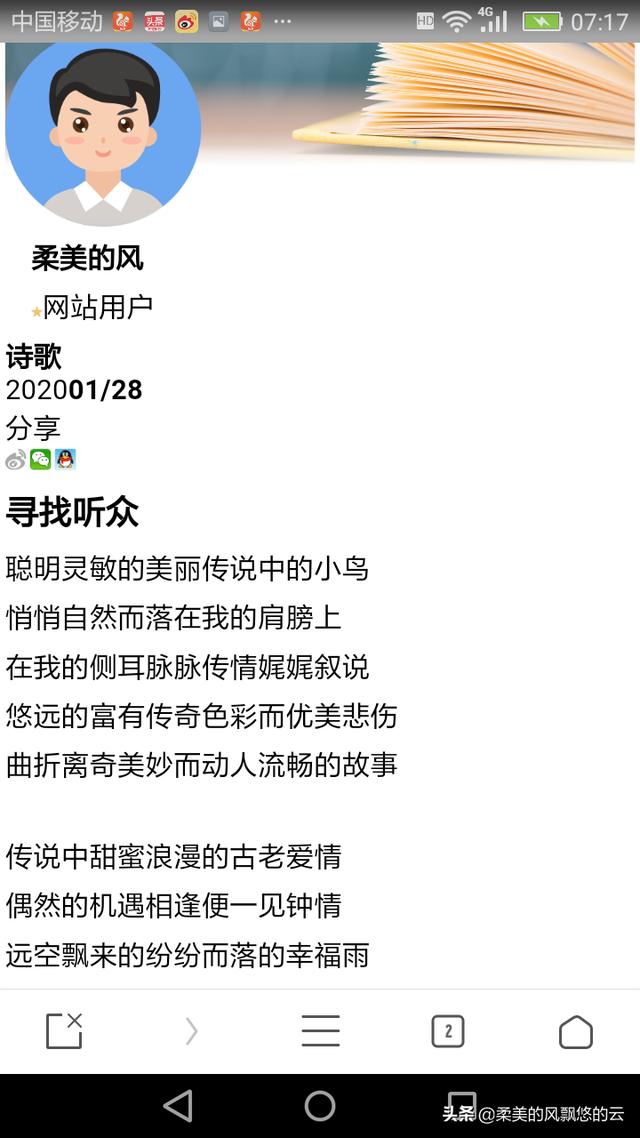This screenshot has height=1138, width=640.
Task: Tap the system home button
Action: [320, 1105]
